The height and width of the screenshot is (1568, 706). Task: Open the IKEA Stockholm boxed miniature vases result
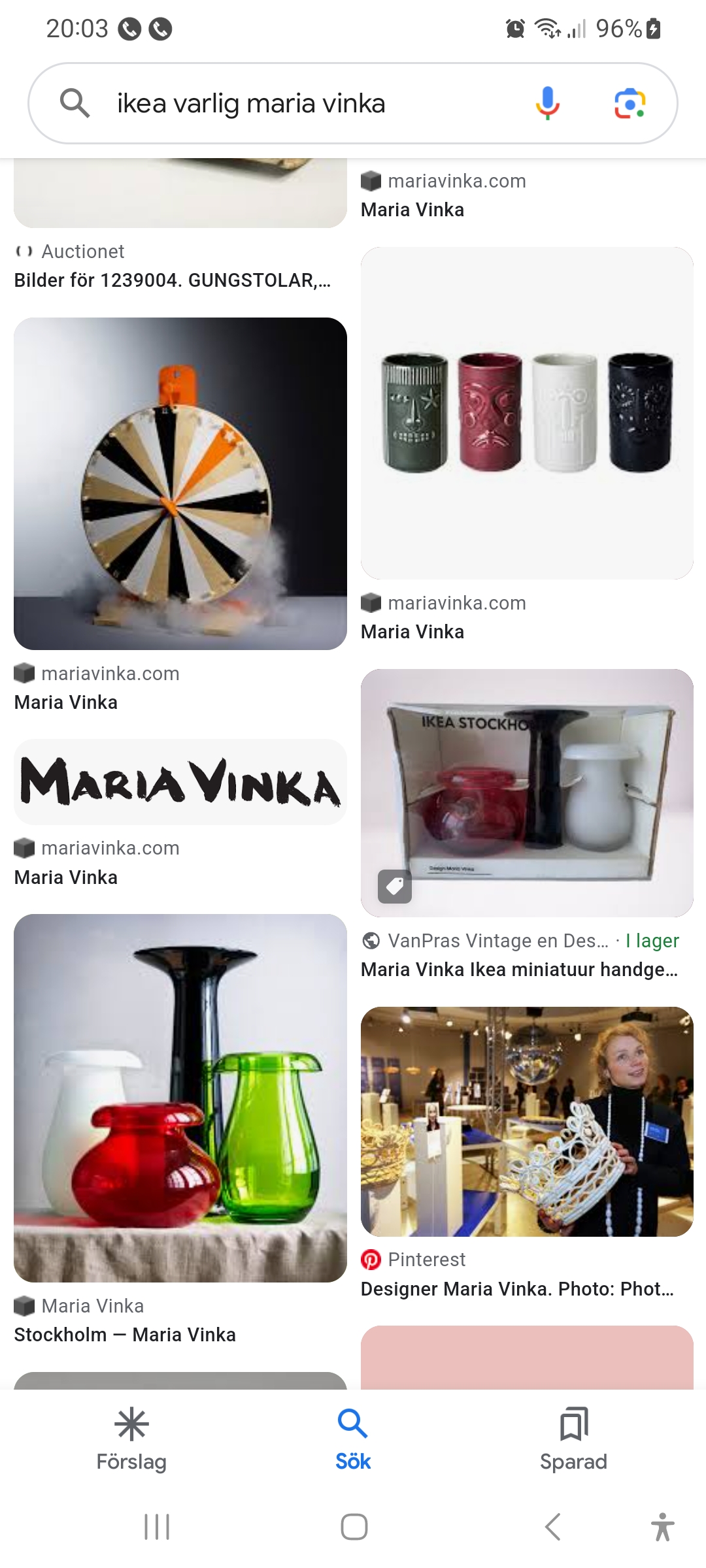point(527,792)
